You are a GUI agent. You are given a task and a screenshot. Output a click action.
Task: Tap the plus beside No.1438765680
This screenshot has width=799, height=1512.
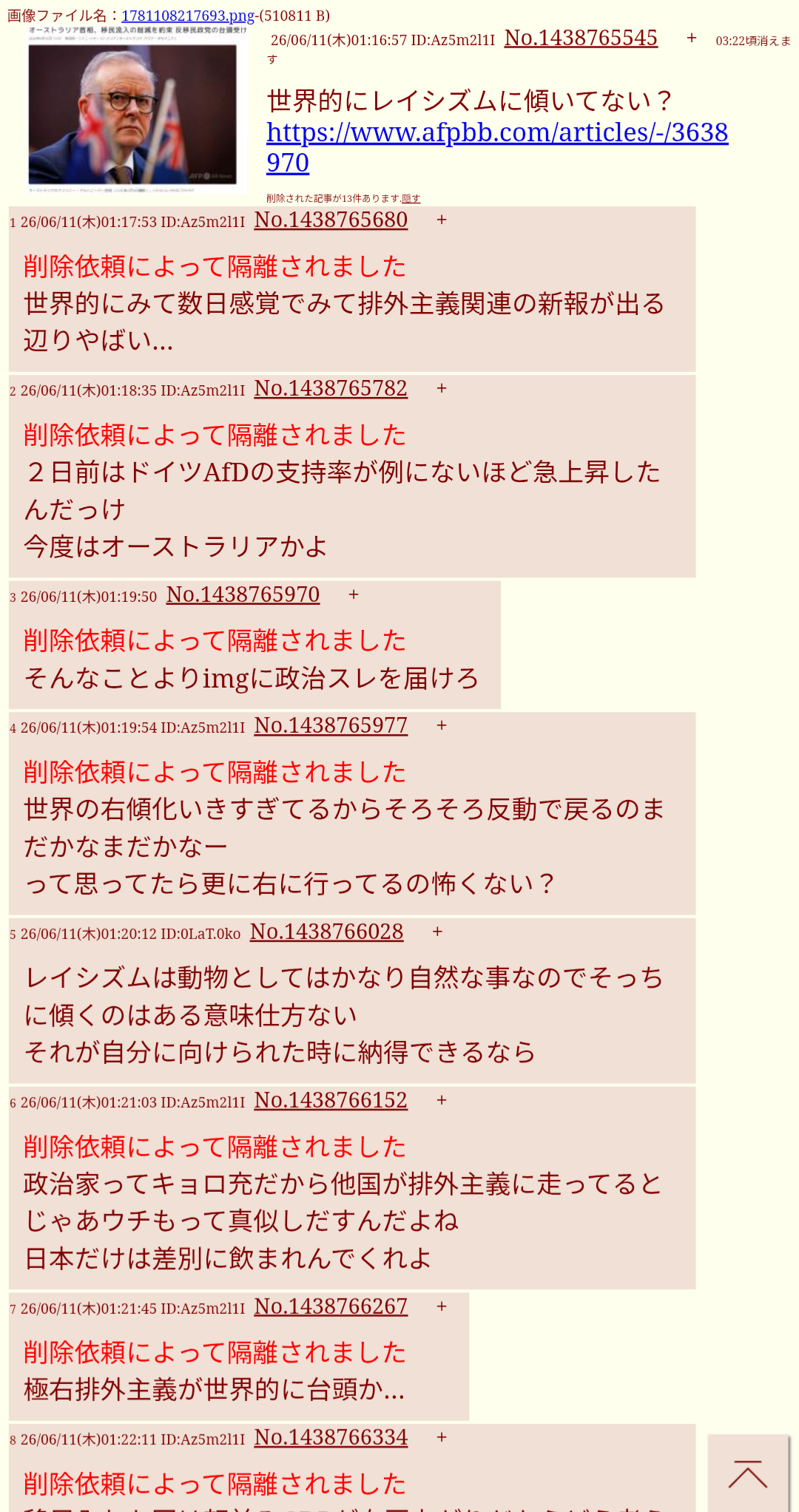pyautogui.click(x=442, y=220)
